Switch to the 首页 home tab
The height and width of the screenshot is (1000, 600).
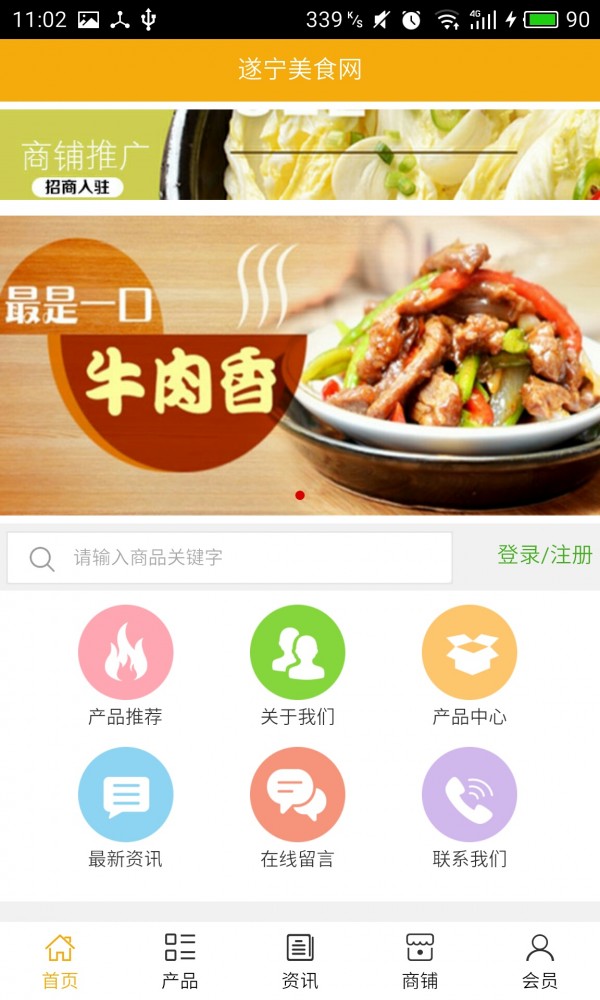(x=60, y=960)
